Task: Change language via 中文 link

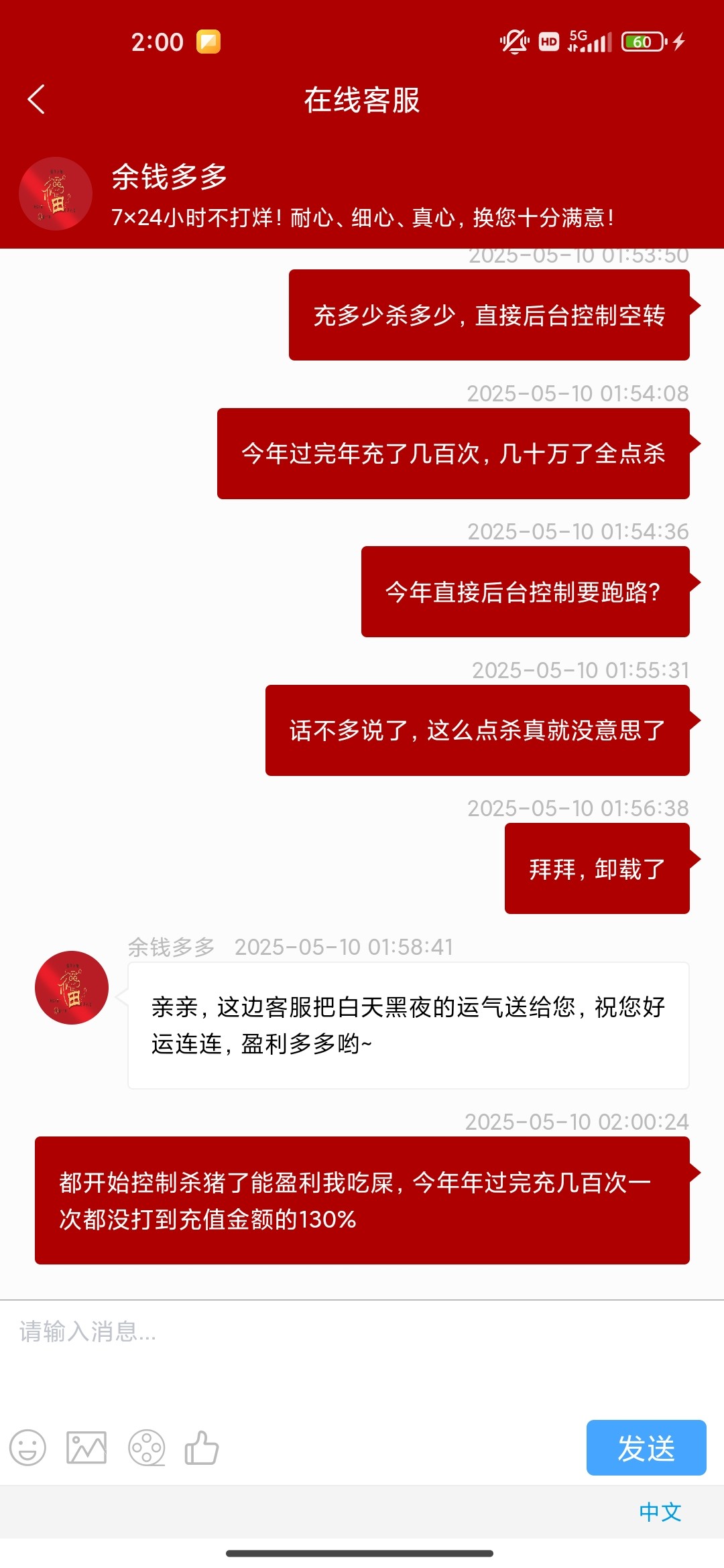Action: [x=660, y=1512]
